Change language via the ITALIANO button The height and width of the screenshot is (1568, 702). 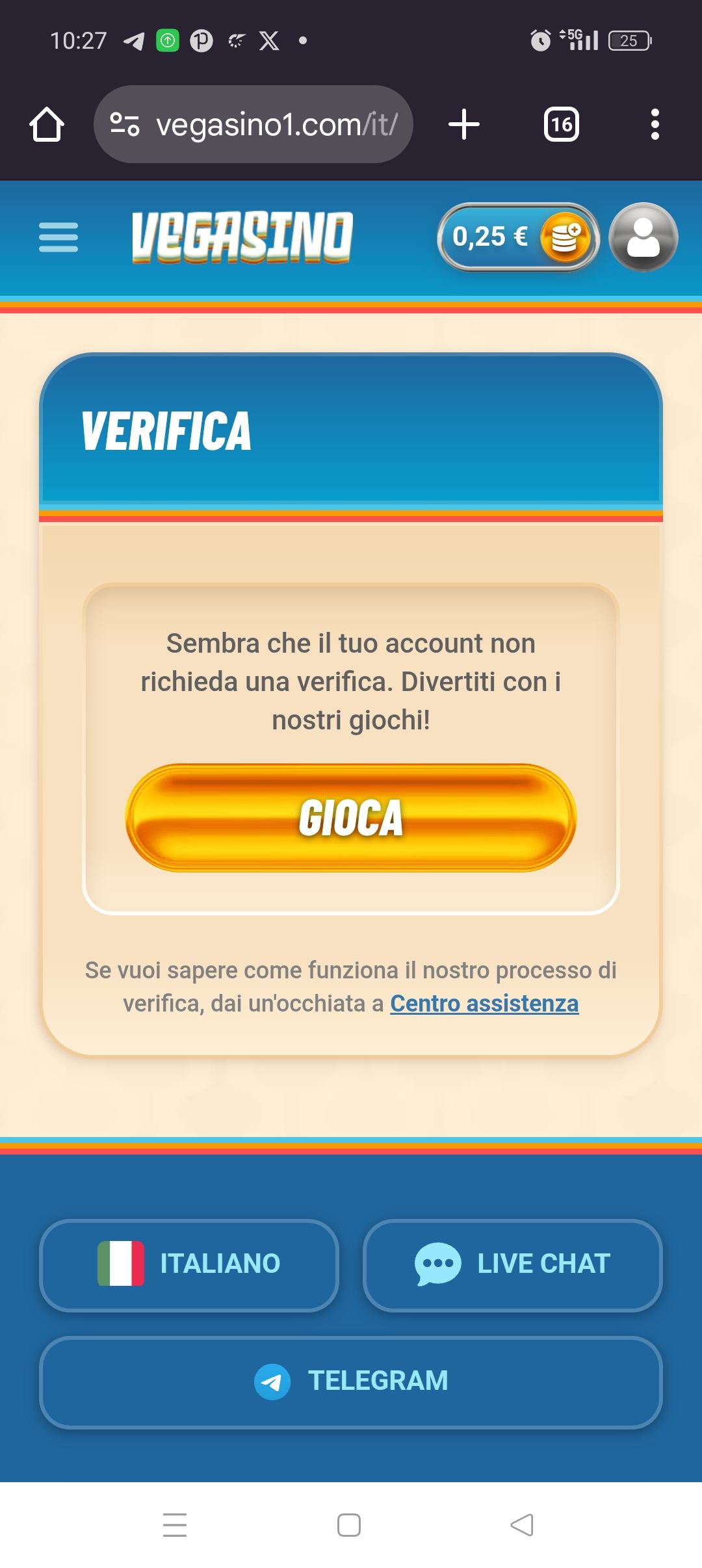coord(189,1264)
